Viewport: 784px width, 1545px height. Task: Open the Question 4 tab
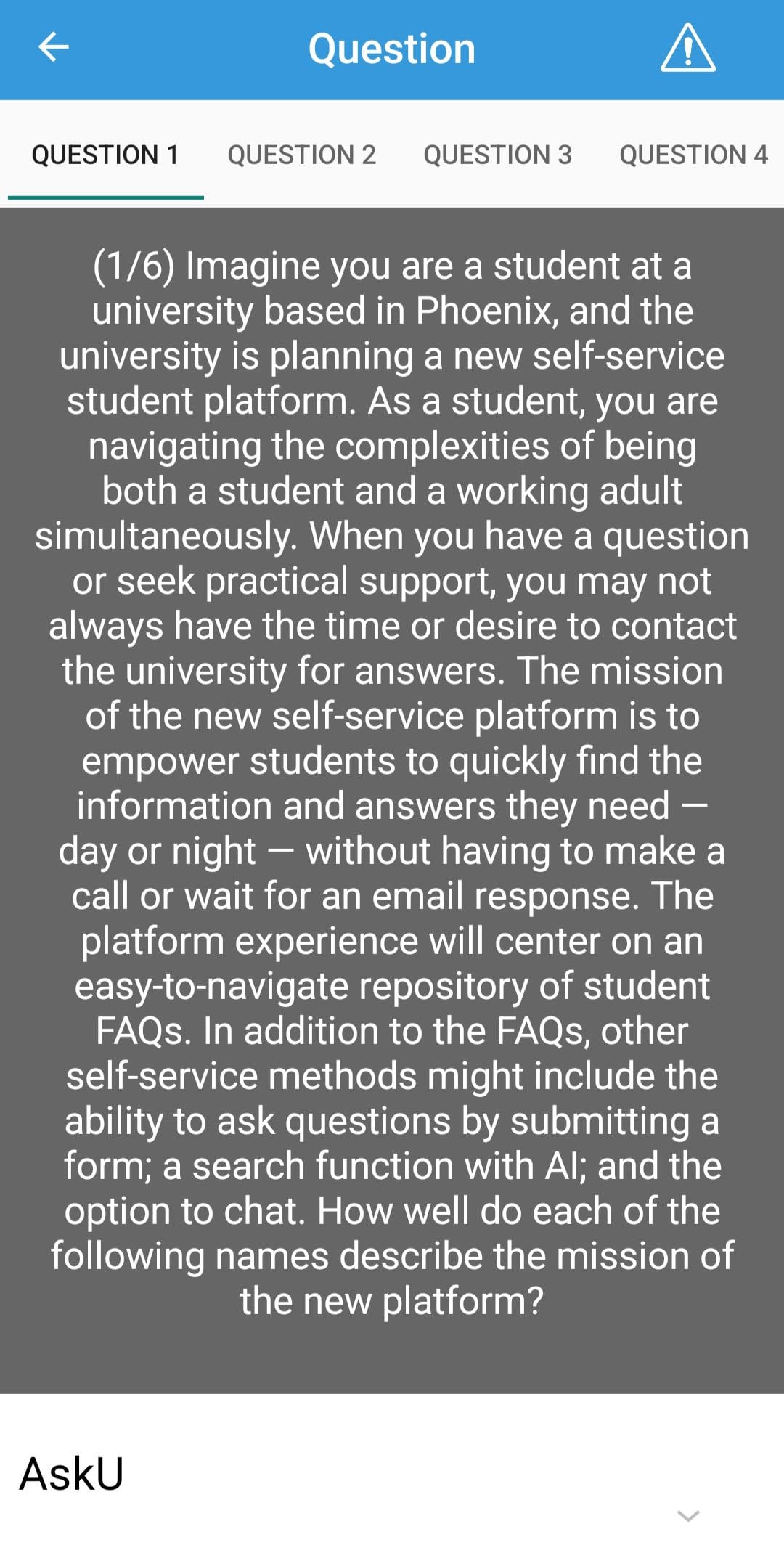pyautogui.click(x=693, y=155)
